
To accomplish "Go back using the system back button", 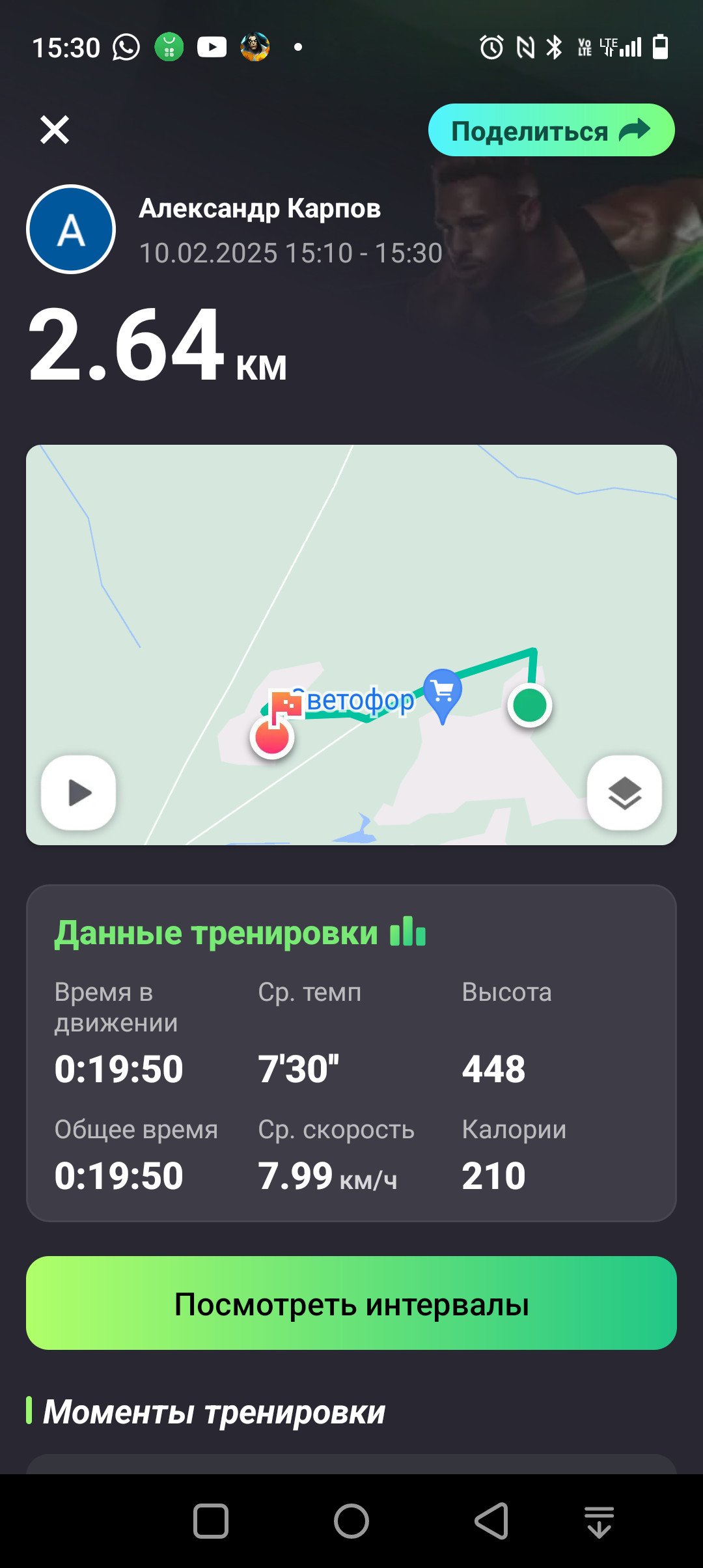I will pos(491,1521).
